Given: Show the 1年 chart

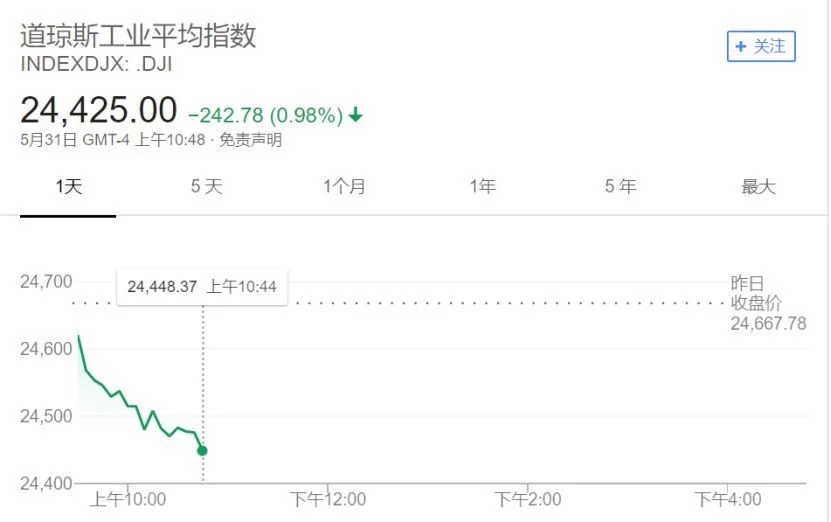Looking at the screenshot, I should [x=483, y=187].
